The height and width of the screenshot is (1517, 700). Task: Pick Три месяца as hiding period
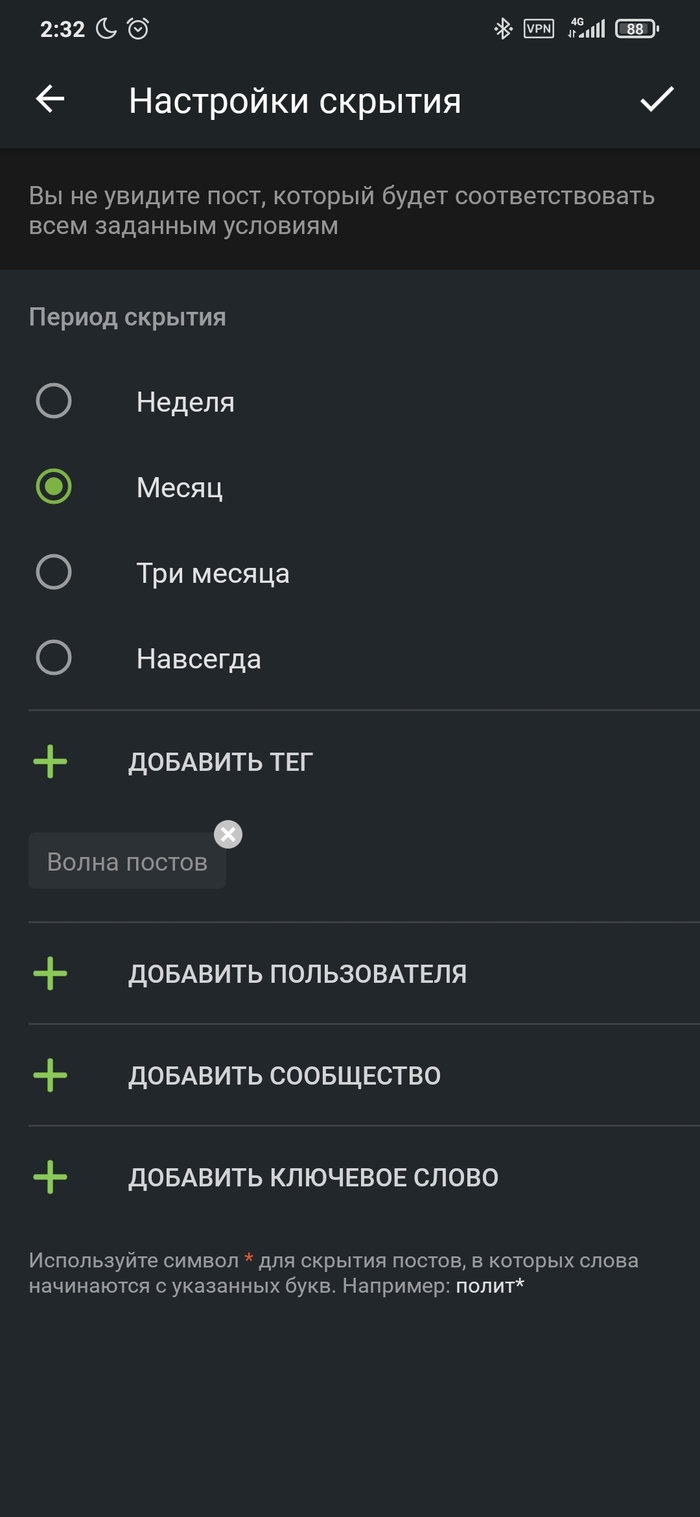54,573
